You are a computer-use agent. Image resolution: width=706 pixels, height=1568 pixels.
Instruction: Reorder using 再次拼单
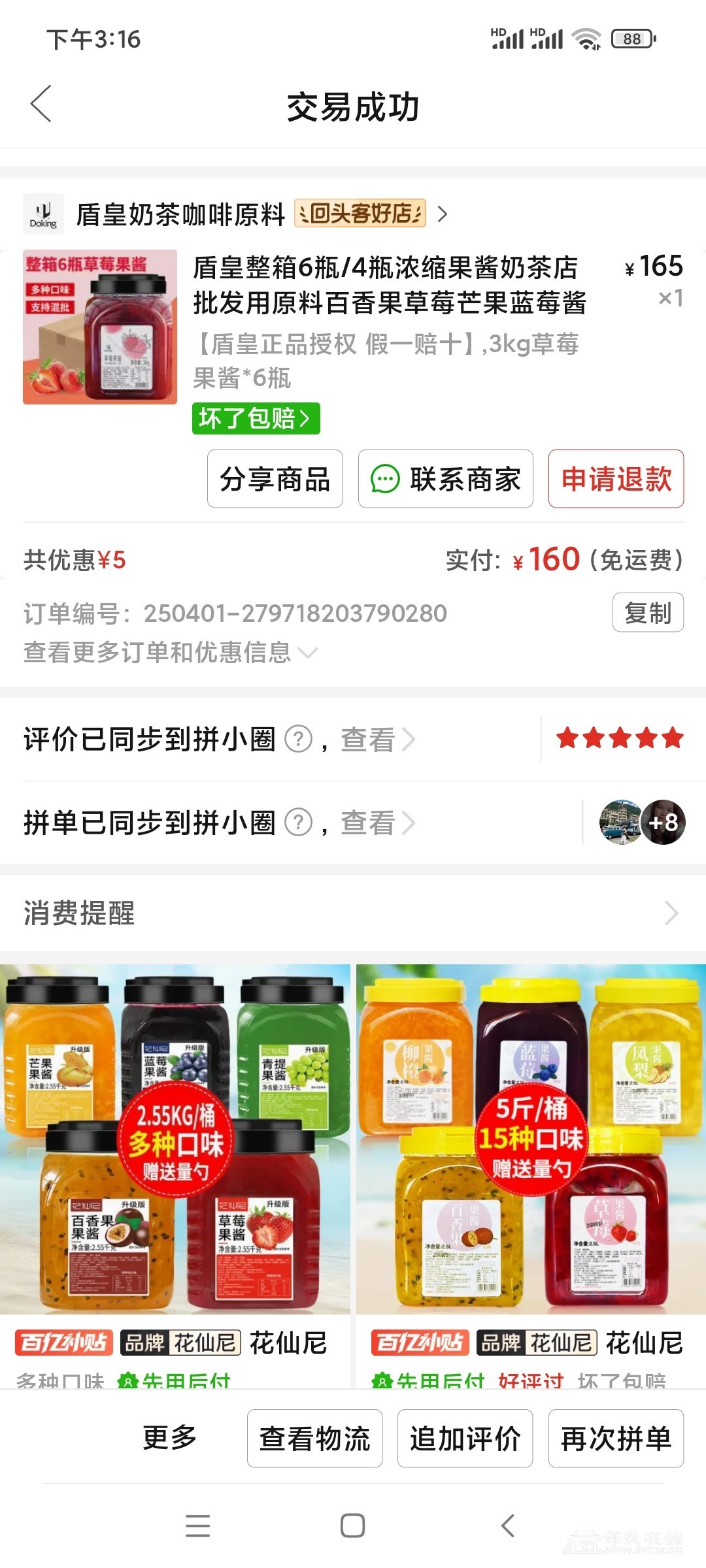616,1438
